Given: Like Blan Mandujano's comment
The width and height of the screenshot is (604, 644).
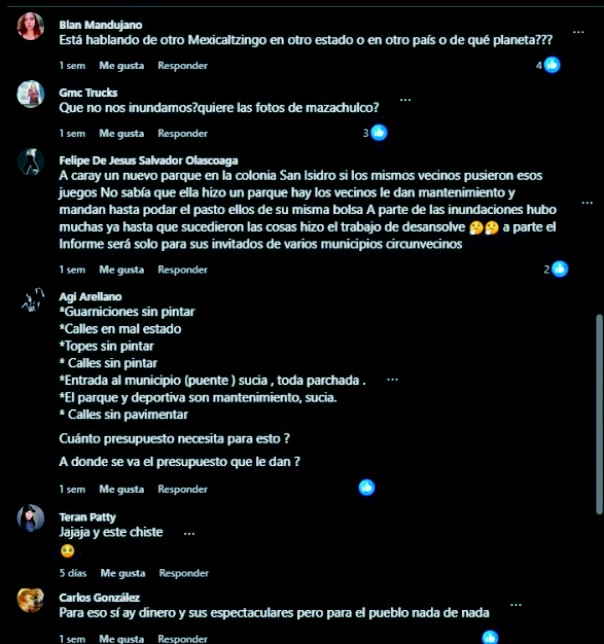Looking at the screenshot, I should [121, 66].
